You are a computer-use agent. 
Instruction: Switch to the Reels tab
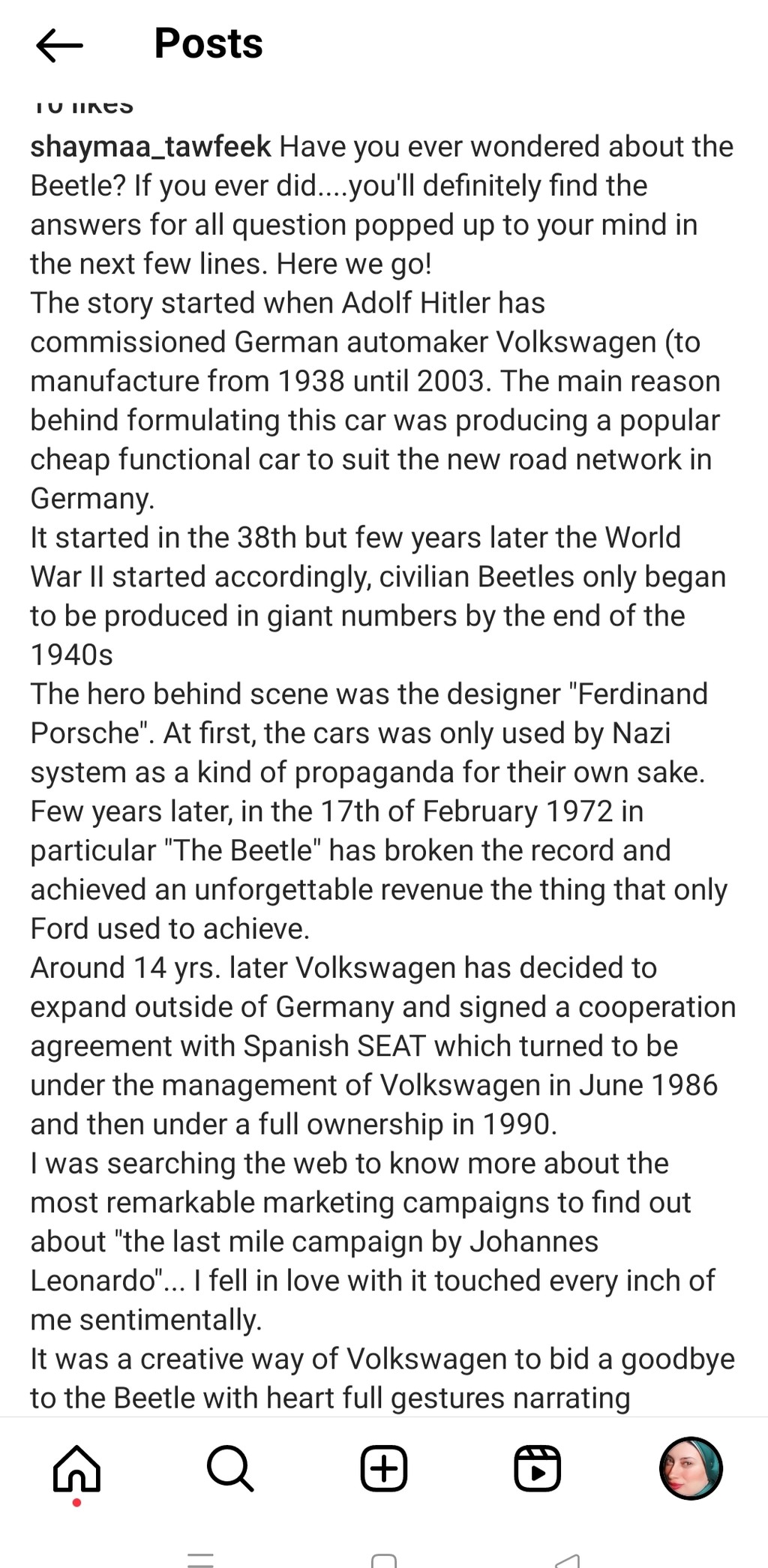click(x=537, y=1468)
